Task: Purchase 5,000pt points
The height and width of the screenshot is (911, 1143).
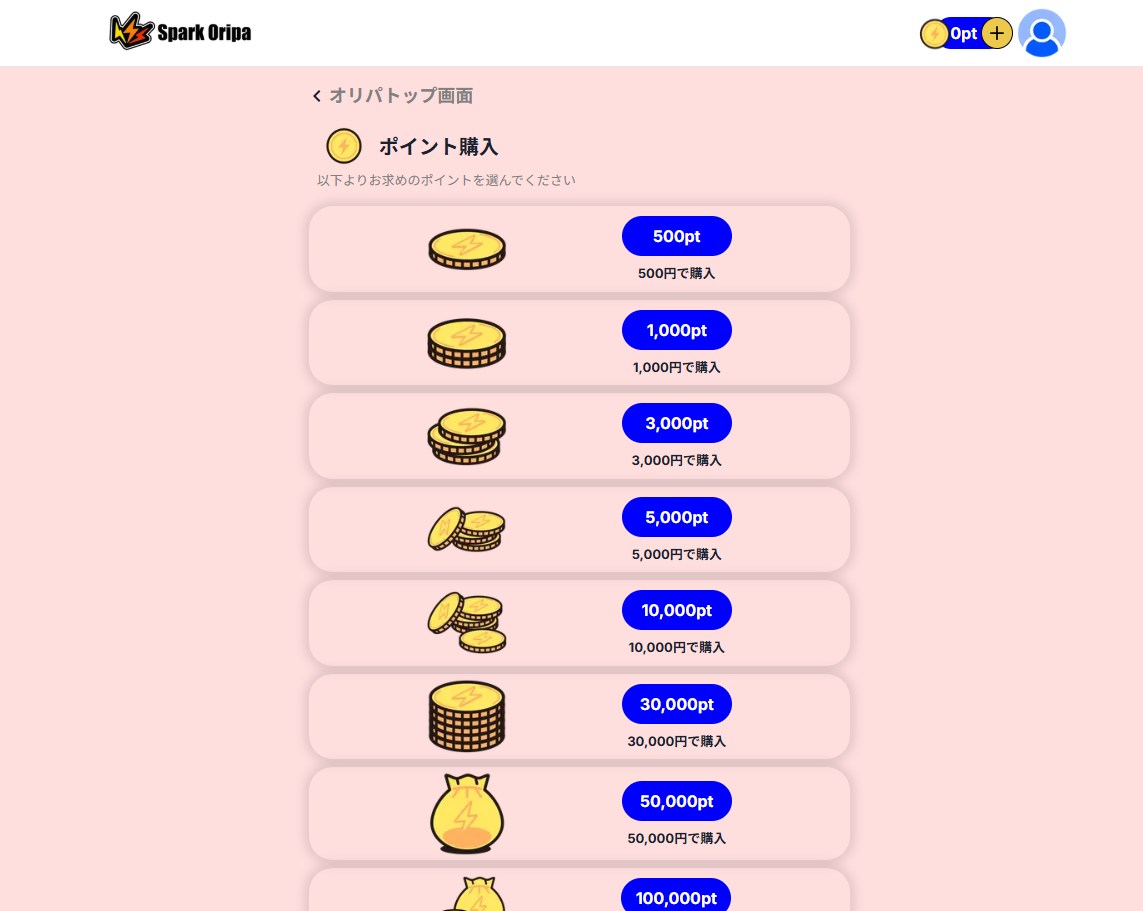Action: [x=677, y=517]
